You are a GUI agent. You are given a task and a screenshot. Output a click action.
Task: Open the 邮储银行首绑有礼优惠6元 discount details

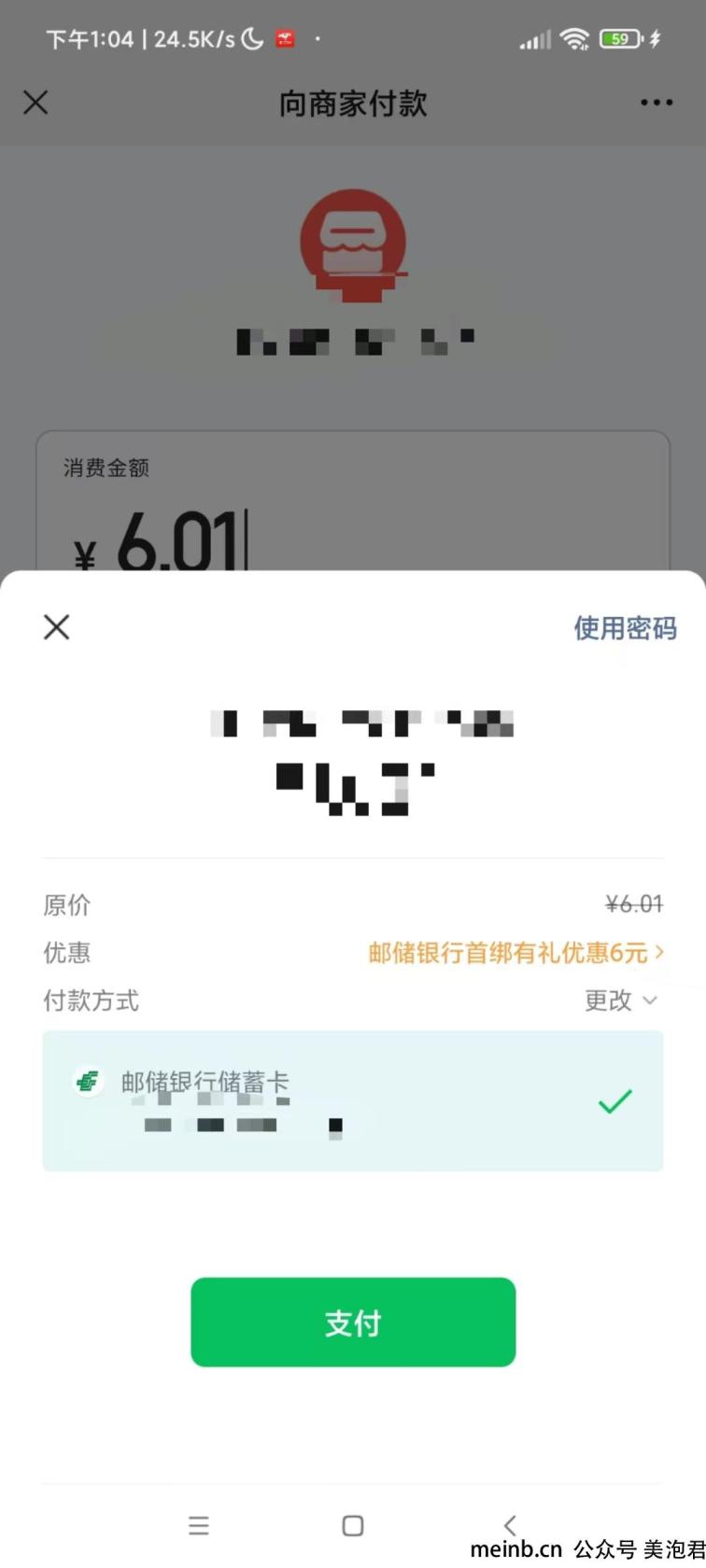[x=515, y=953]
